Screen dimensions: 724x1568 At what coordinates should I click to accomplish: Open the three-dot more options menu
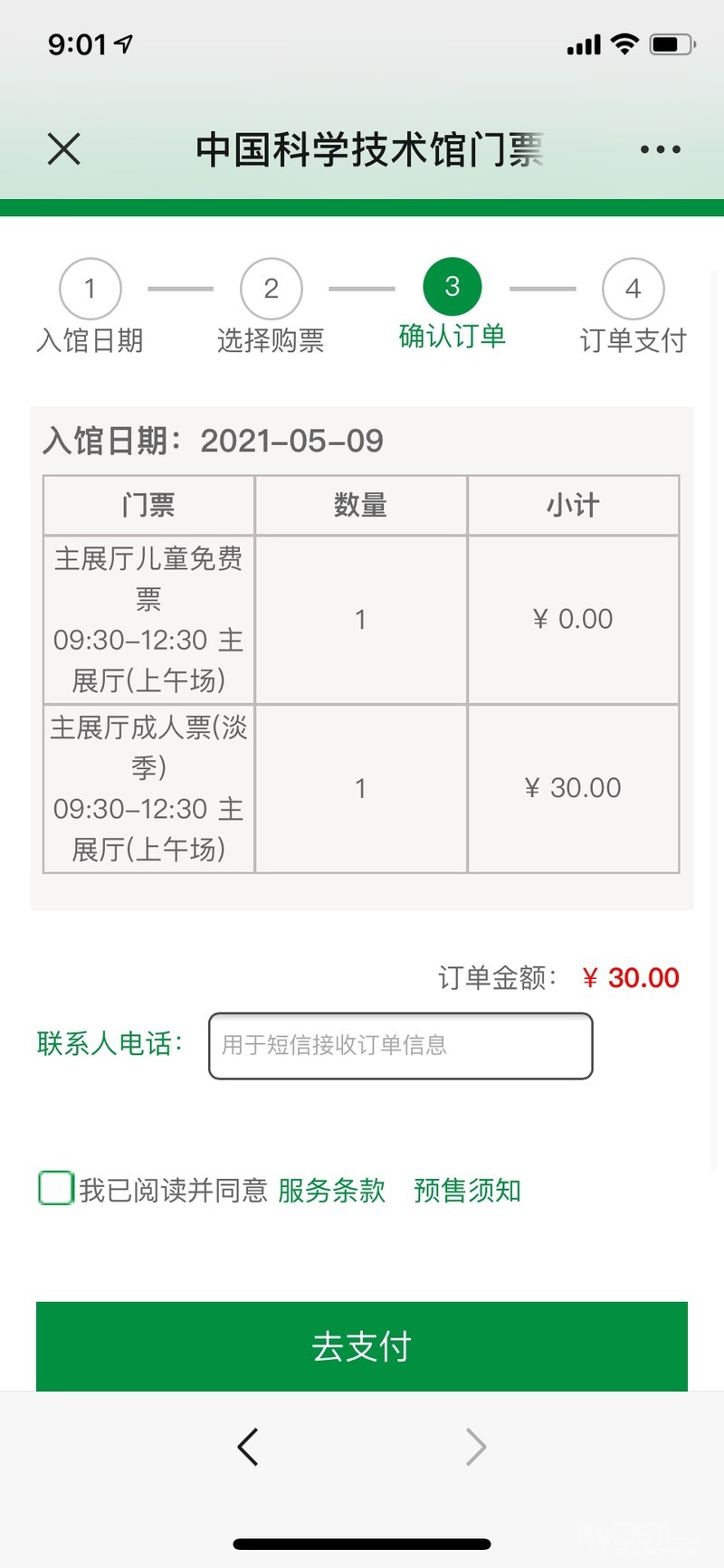point(660,149)
